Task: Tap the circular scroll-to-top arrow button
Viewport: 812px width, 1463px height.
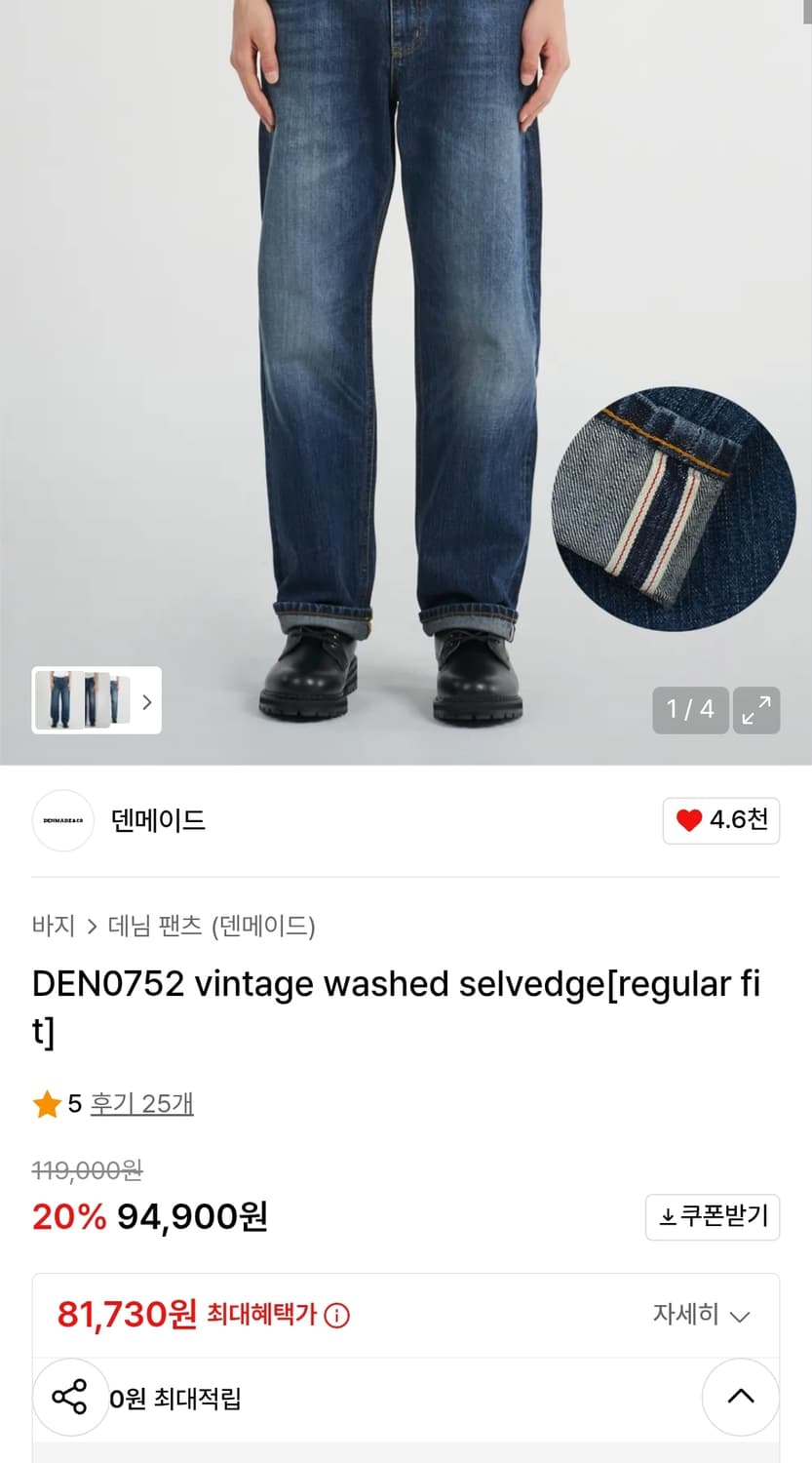Action: coord(741,1397)
